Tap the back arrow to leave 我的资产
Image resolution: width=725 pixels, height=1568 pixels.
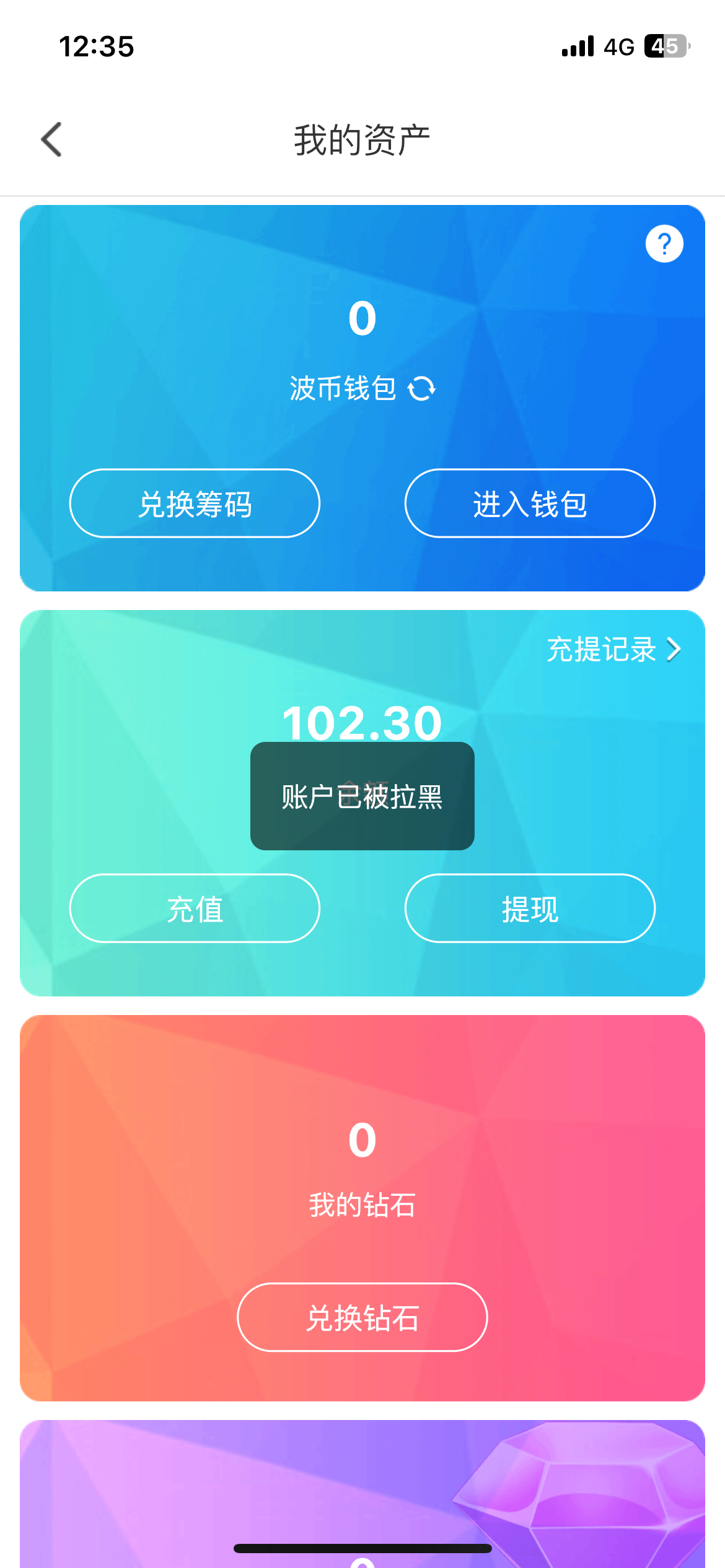[51, 139]
